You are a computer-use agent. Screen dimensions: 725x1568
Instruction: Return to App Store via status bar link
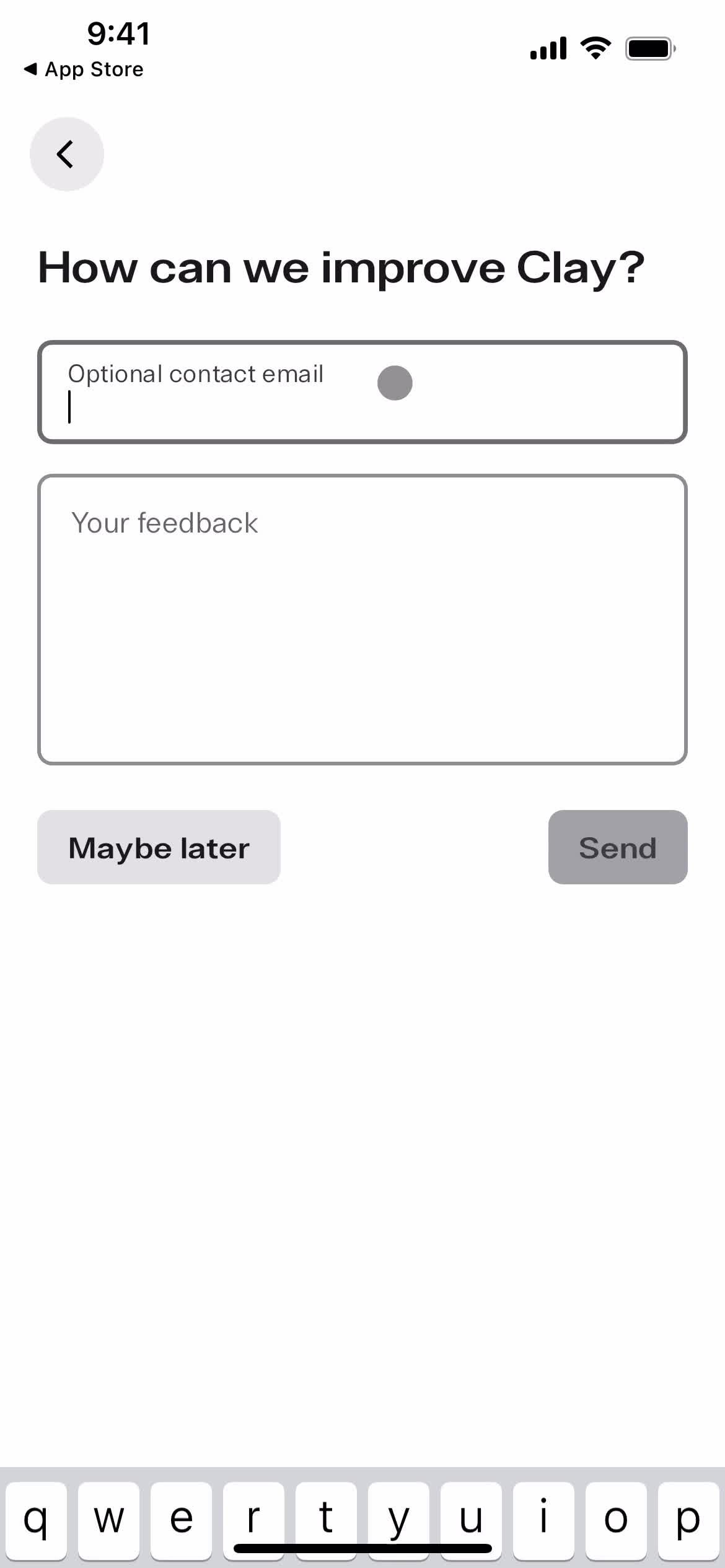tap(84, 69)
